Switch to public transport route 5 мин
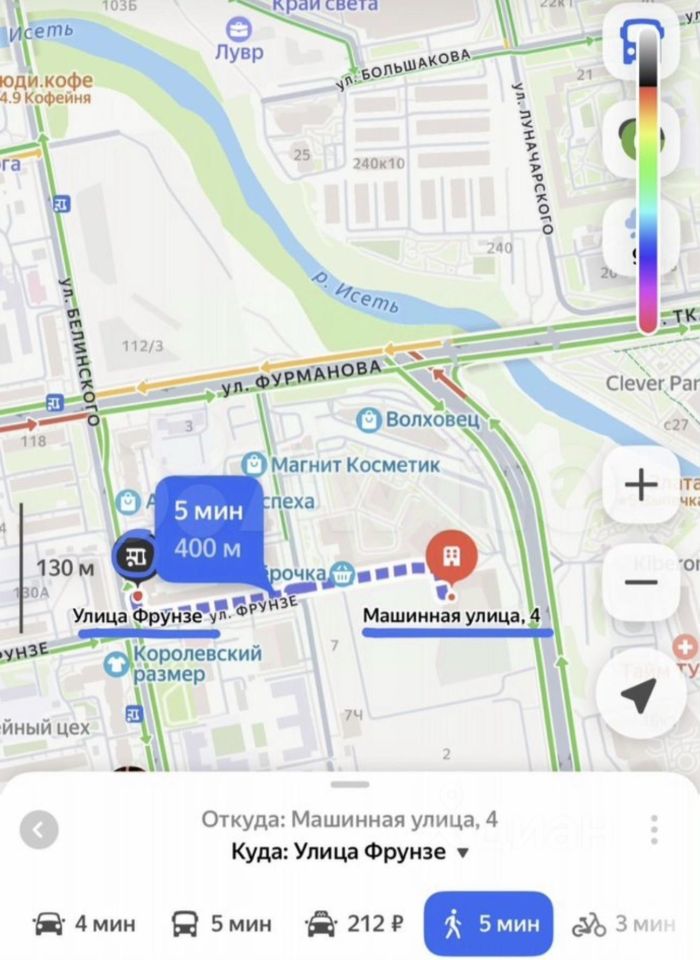The image size is (700, 960). point(221,924)
